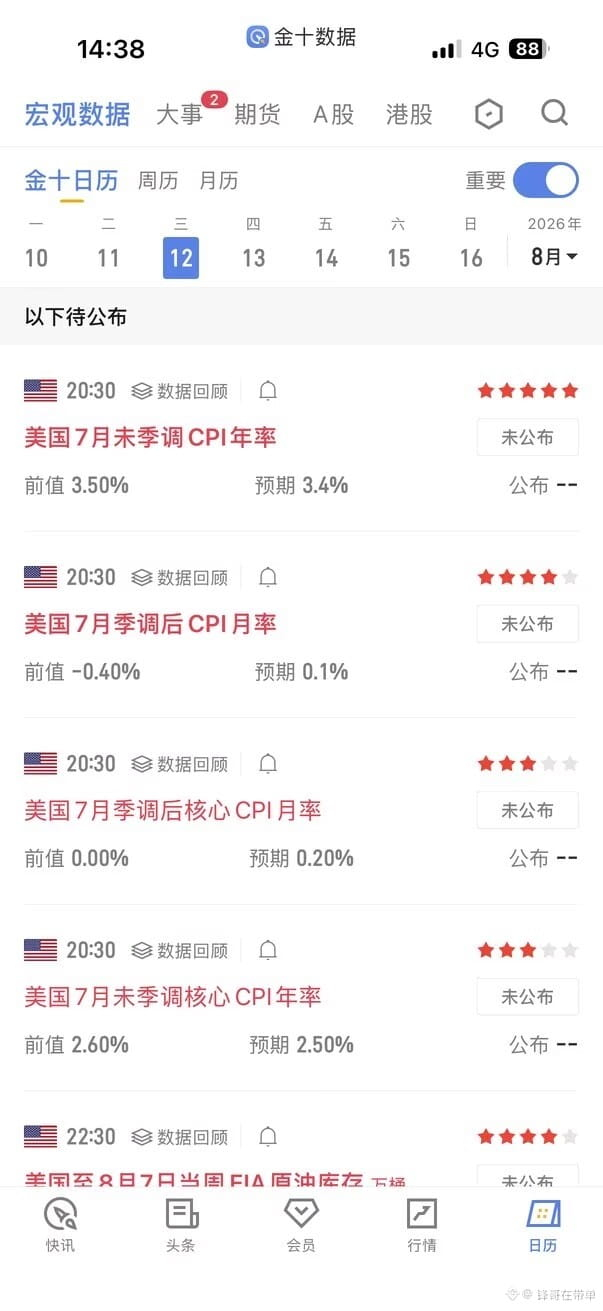Open the 行情 bottom tab

point(422,1226)
